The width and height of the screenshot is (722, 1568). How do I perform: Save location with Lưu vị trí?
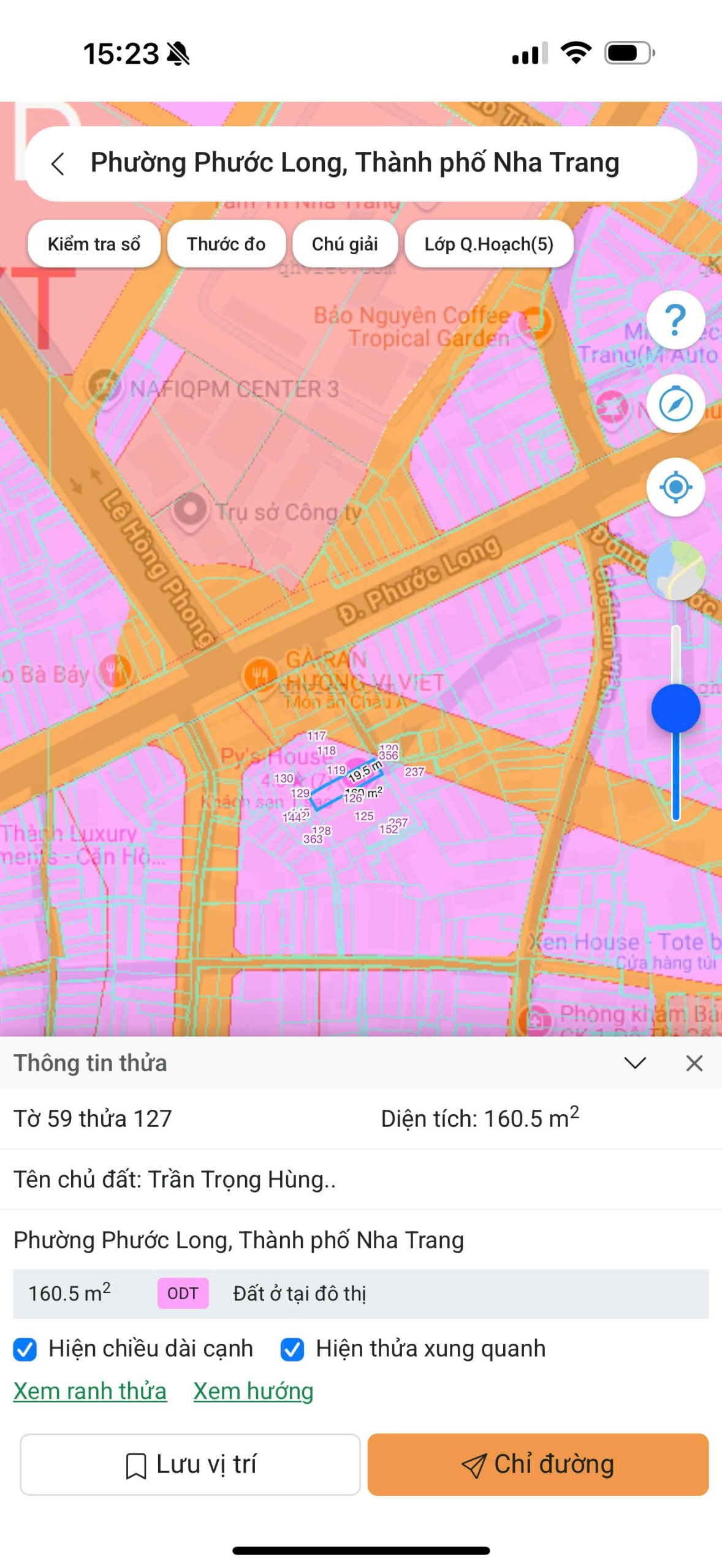(190, 1464)
